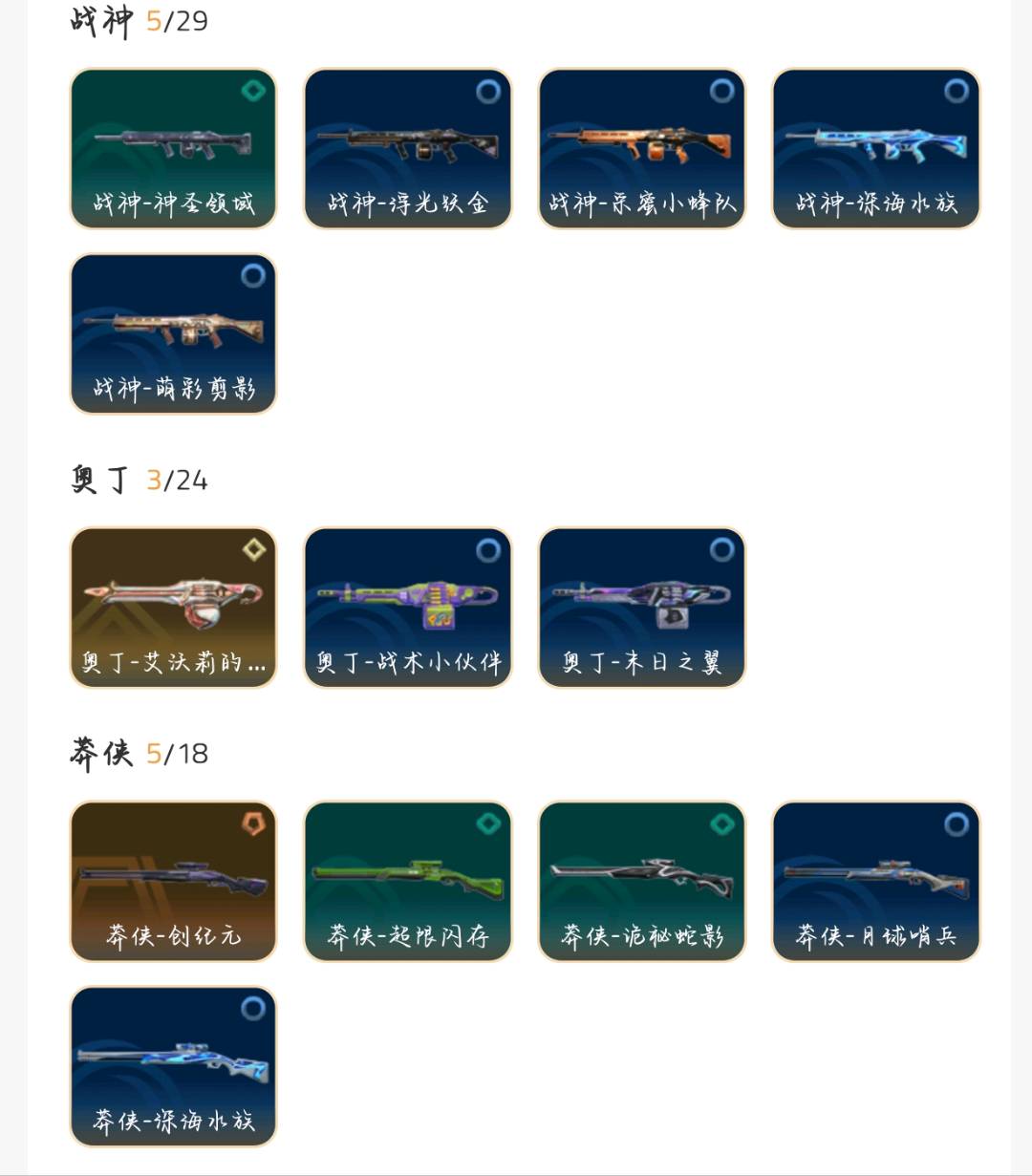
Task: Open the 战神-神圣领域 skin card
Action: coord(173,149)
